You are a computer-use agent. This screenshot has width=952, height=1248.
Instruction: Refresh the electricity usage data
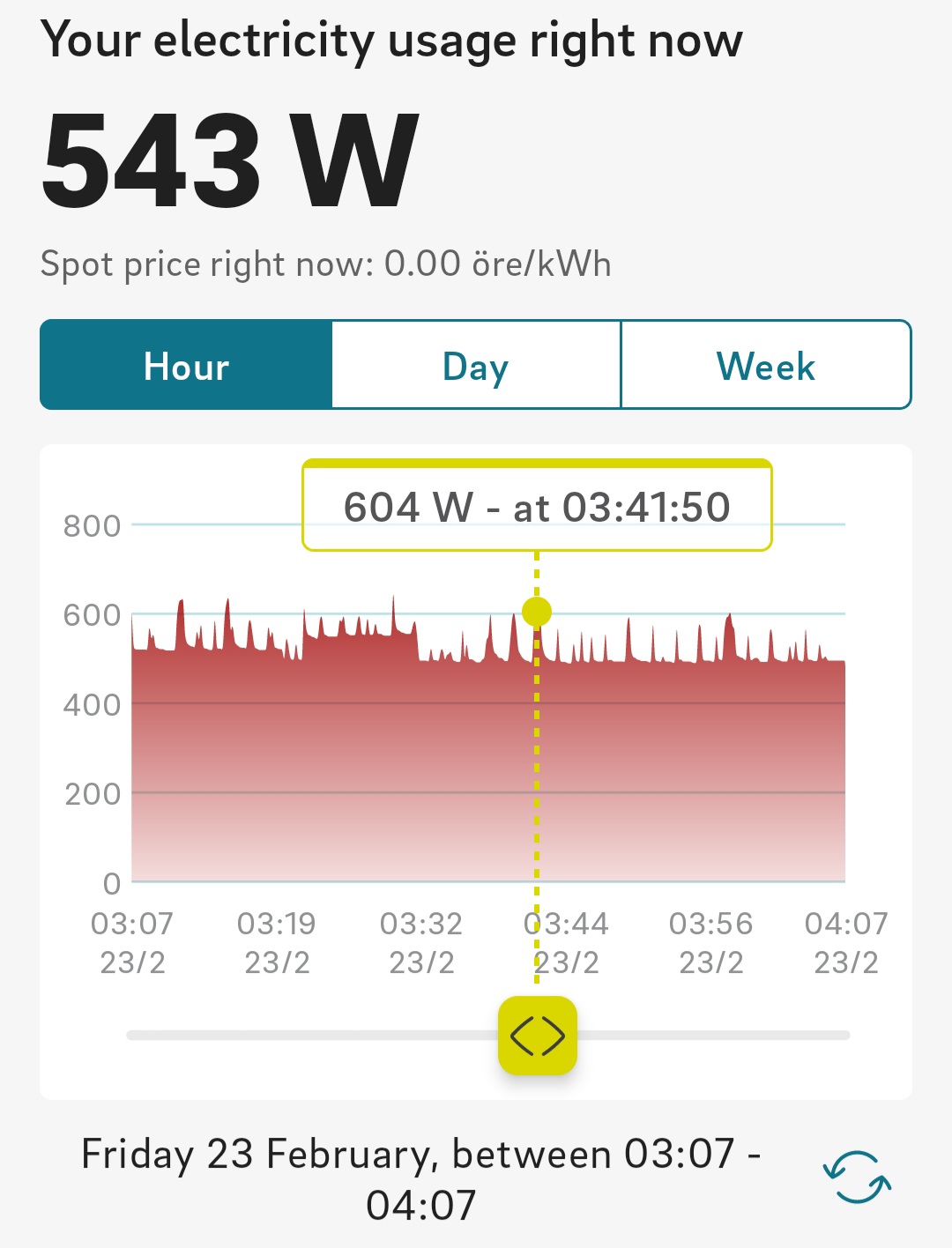coord(858,1177)
